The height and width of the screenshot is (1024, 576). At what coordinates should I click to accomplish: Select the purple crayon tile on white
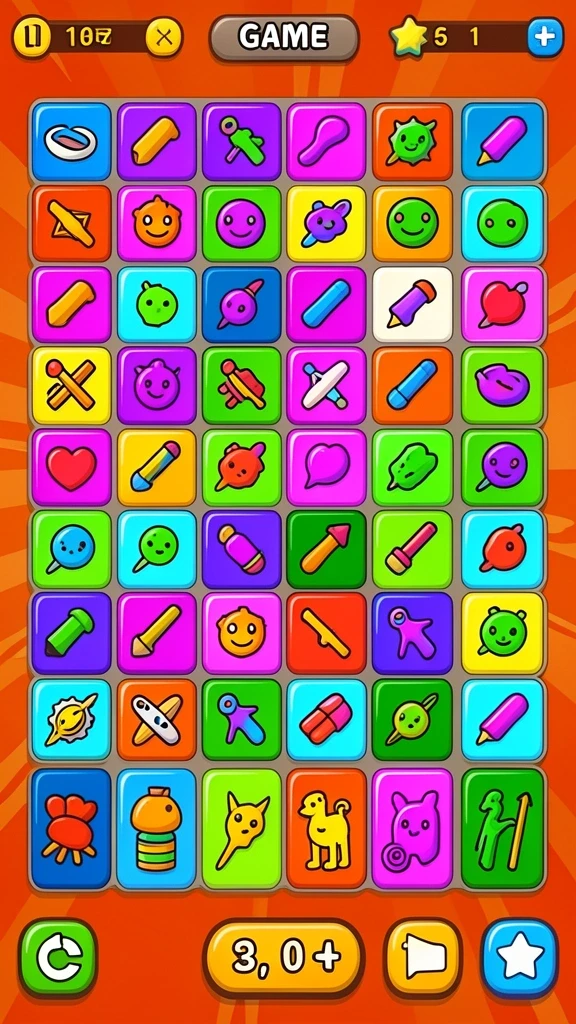tap(412, 304)
